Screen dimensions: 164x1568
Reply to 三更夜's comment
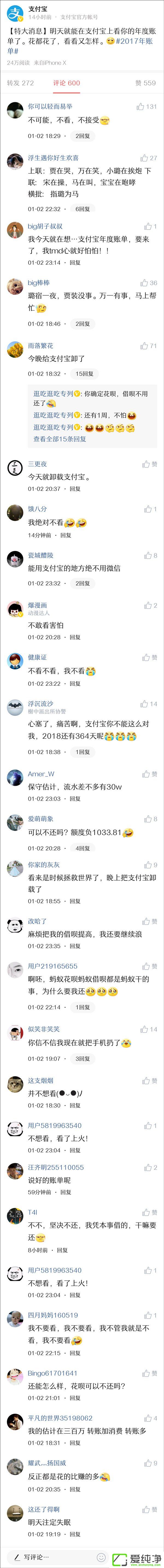(x=75, y=489)
